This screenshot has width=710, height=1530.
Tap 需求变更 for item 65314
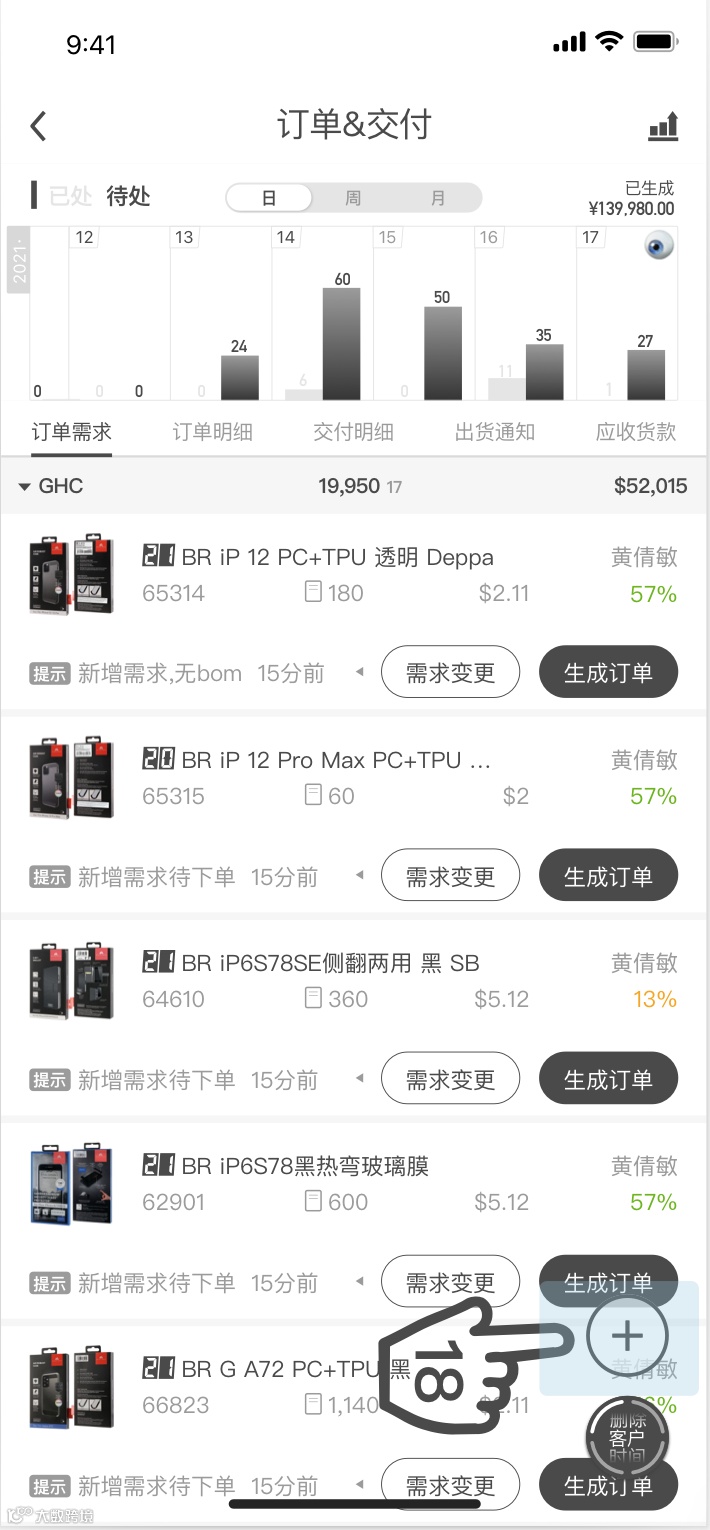click(450, 673)
